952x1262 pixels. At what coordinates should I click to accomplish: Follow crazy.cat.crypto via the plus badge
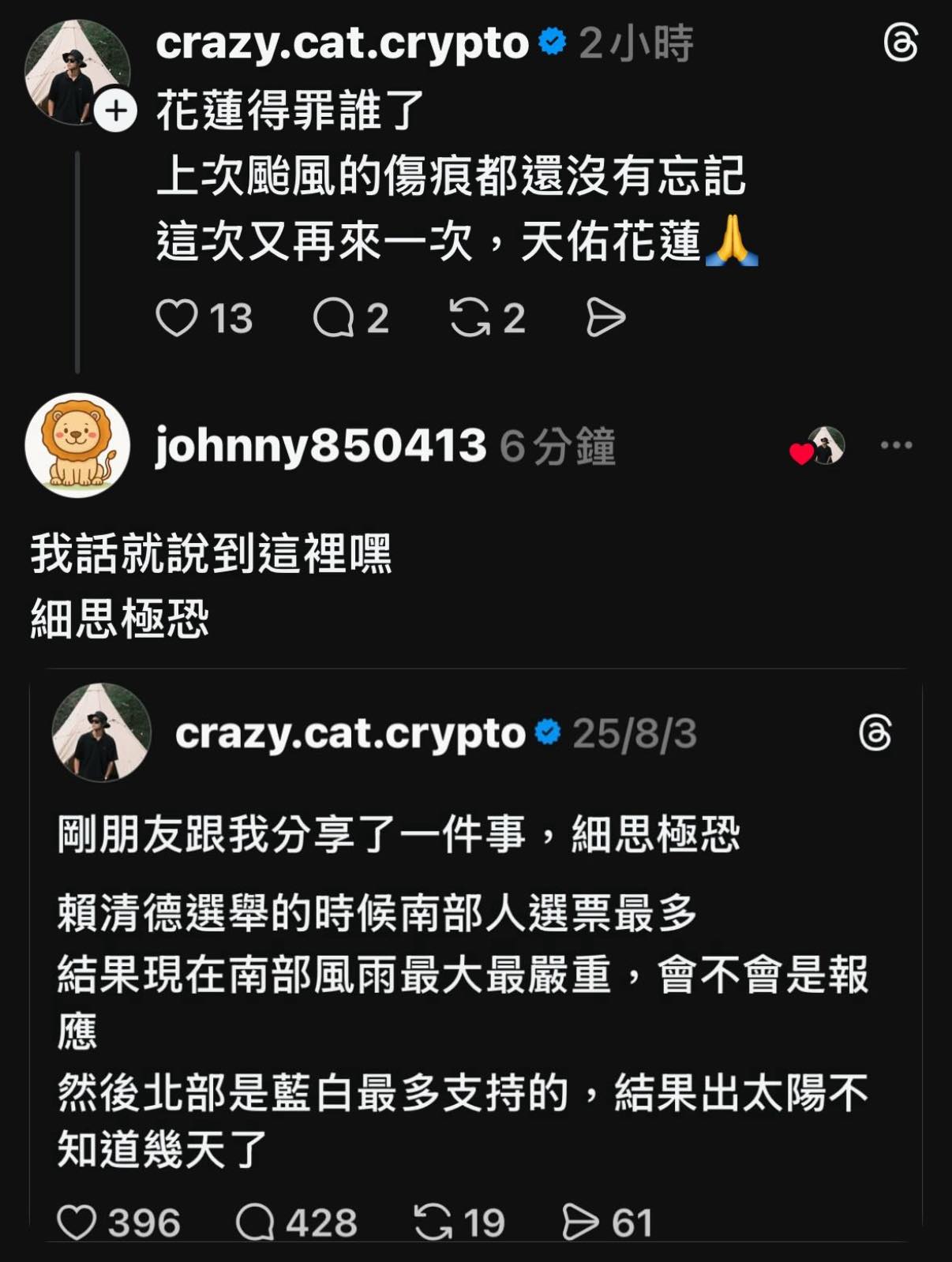pos(116,111)
